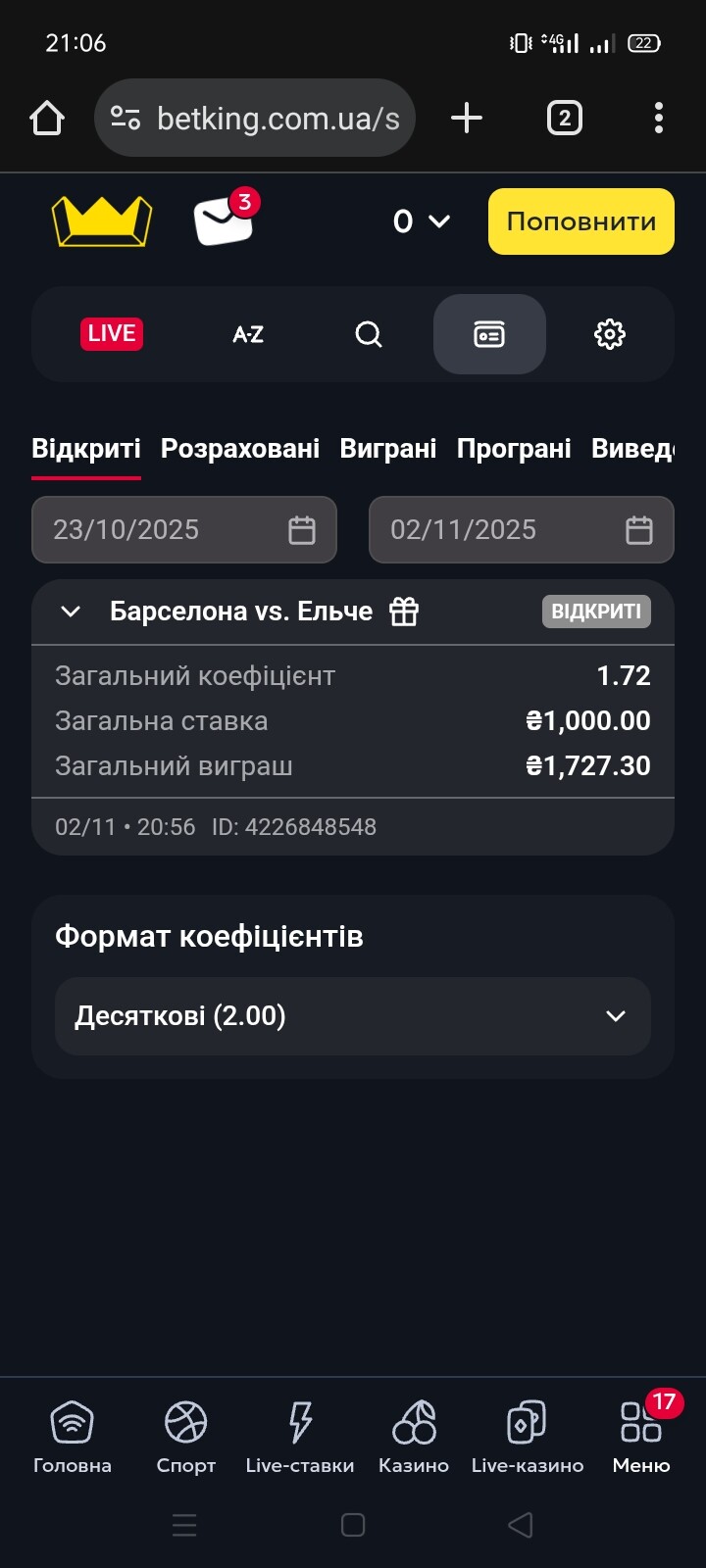Open the A-Z sports list

coord(248,334)
